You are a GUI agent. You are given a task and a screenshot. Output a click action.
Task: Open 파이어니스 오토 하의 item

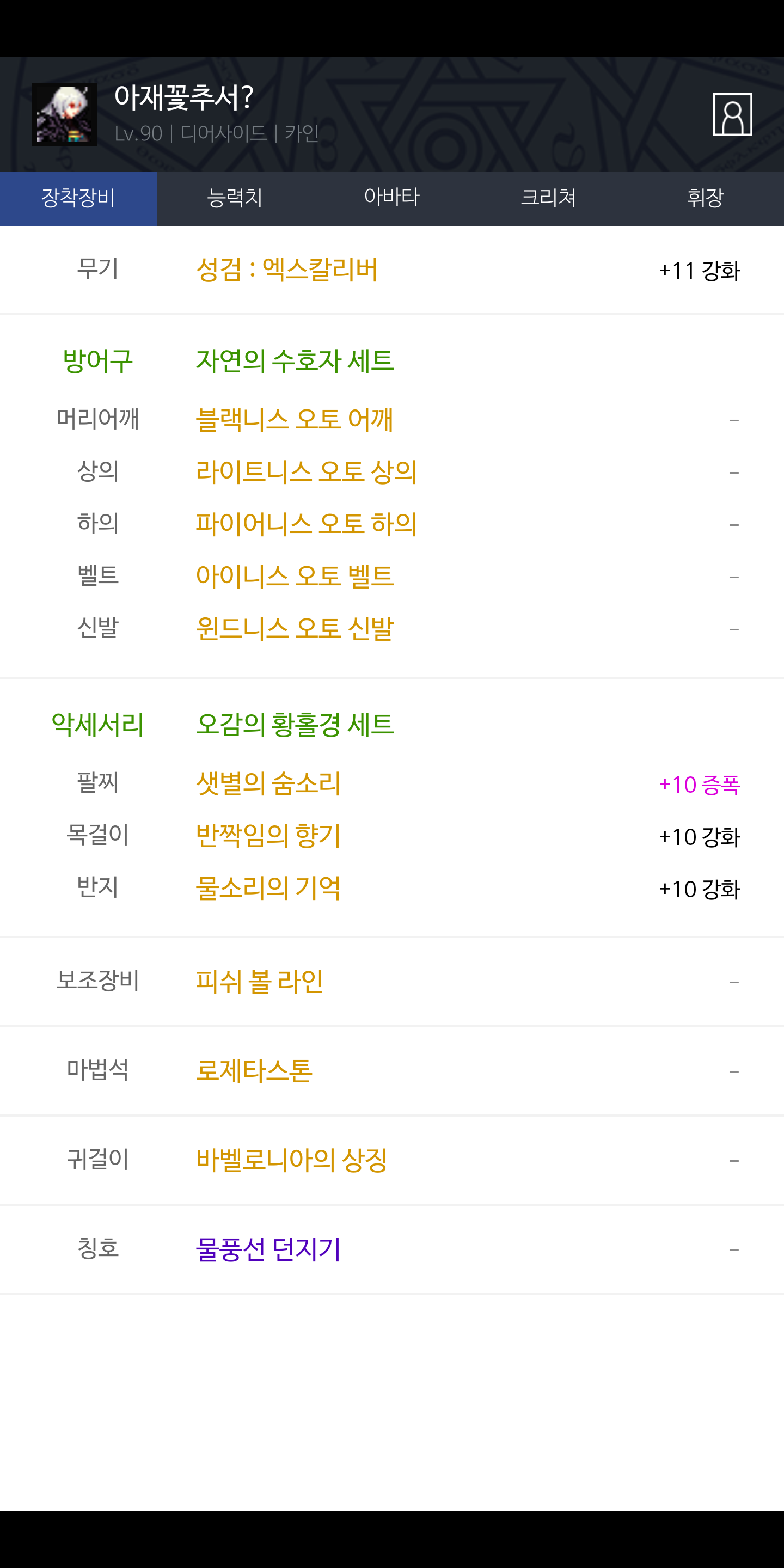[x=306, y=524]
